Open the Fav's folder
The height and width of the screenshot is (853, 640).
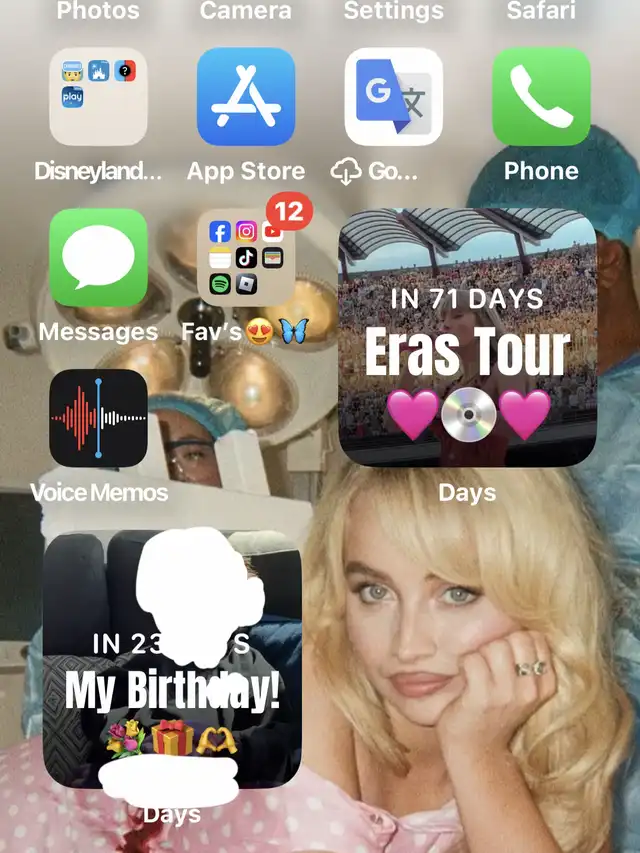(x=246, y=257)
